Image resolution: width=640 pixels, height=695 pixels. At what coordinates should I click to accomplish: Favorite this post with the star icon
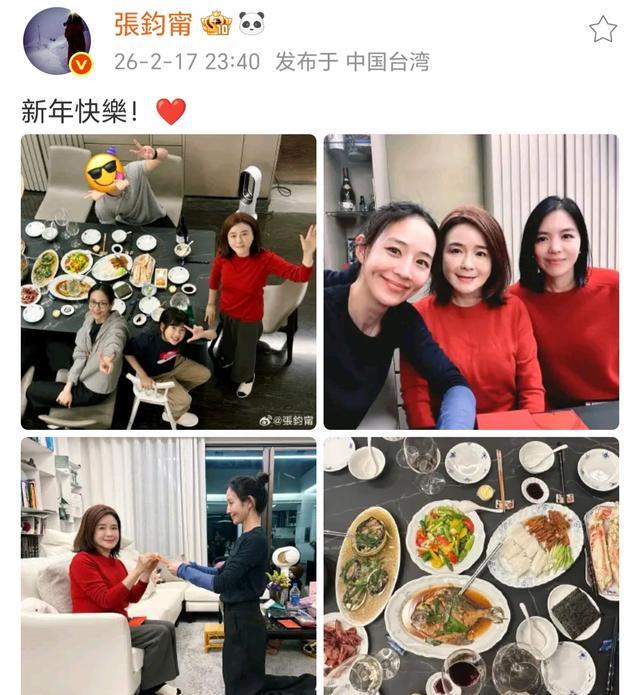602,30
